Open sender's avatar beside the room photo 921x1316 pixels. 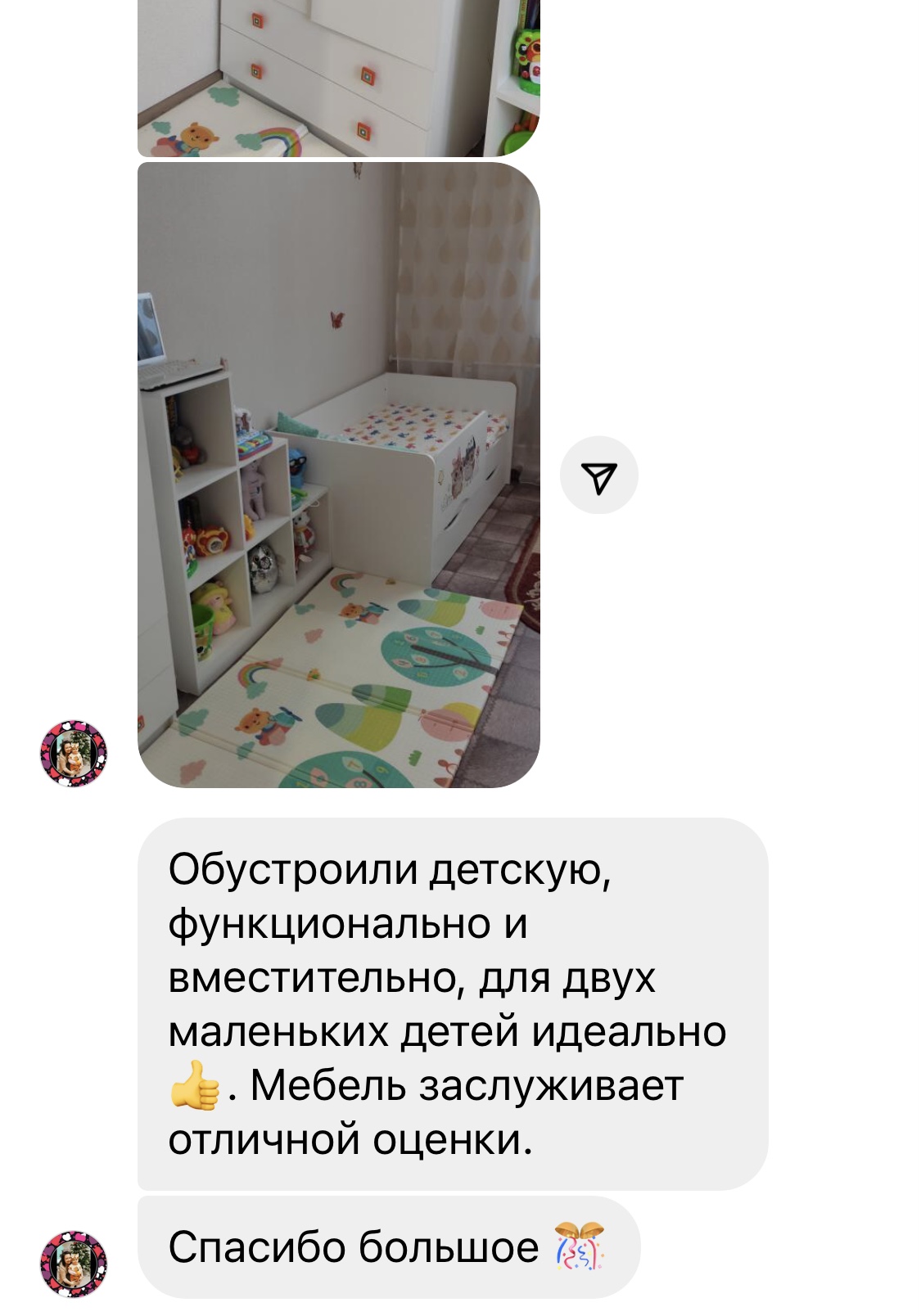pyautogui.click(x=74, y=753)
